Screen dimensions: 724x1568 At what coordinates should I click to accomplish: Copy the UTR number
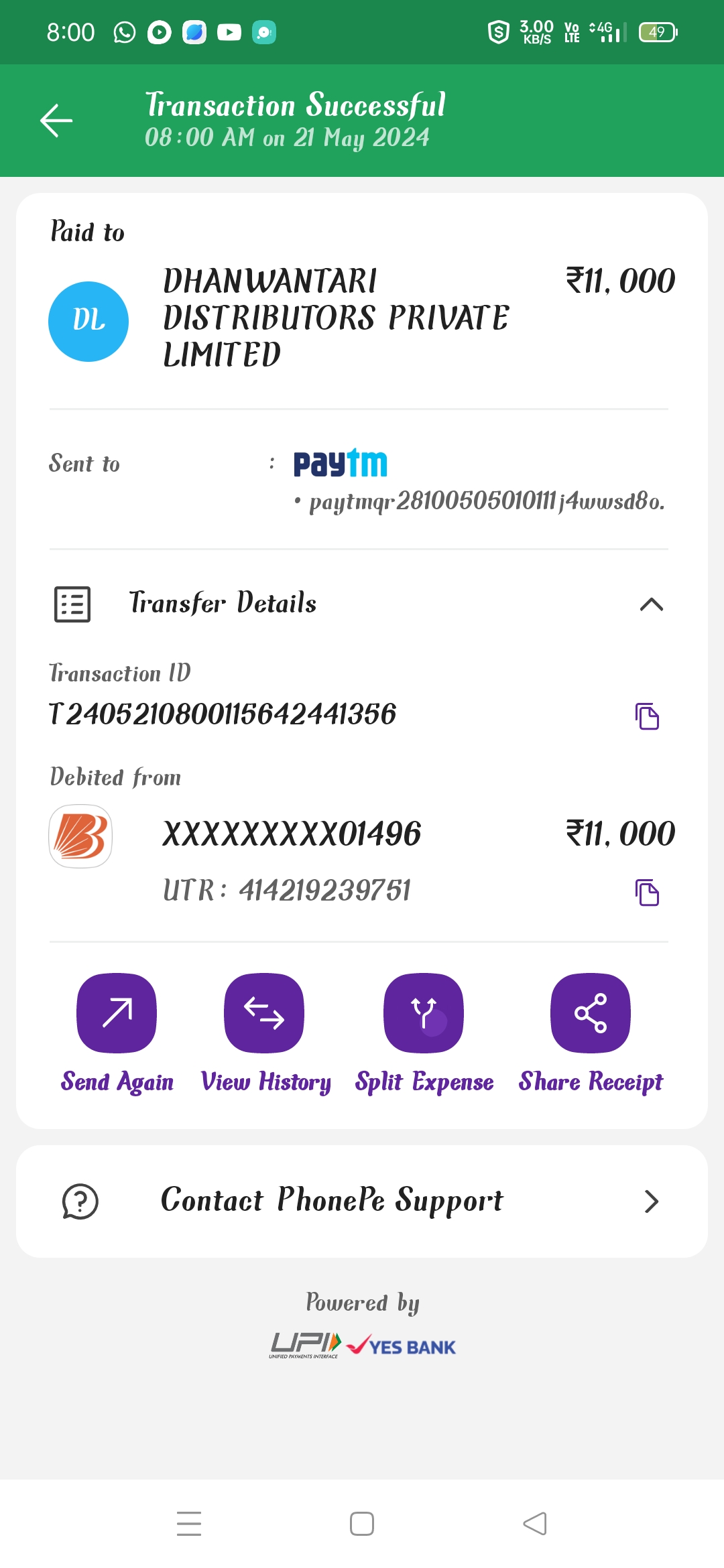click(x=647, y=893)
